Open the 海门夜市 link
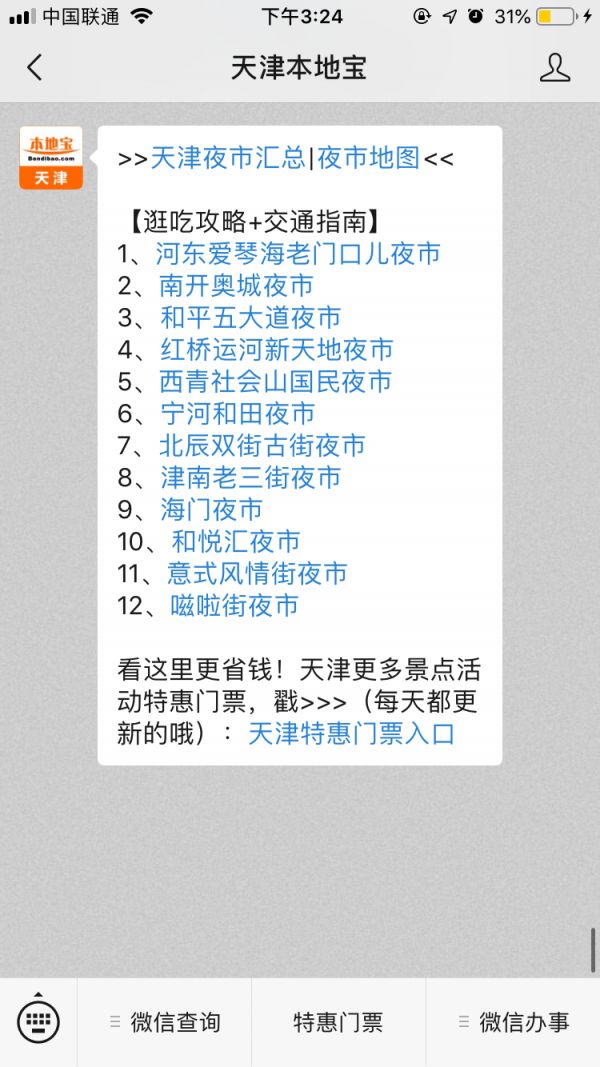The width and height of the screenshot is (600, 1067). [211, 510]
